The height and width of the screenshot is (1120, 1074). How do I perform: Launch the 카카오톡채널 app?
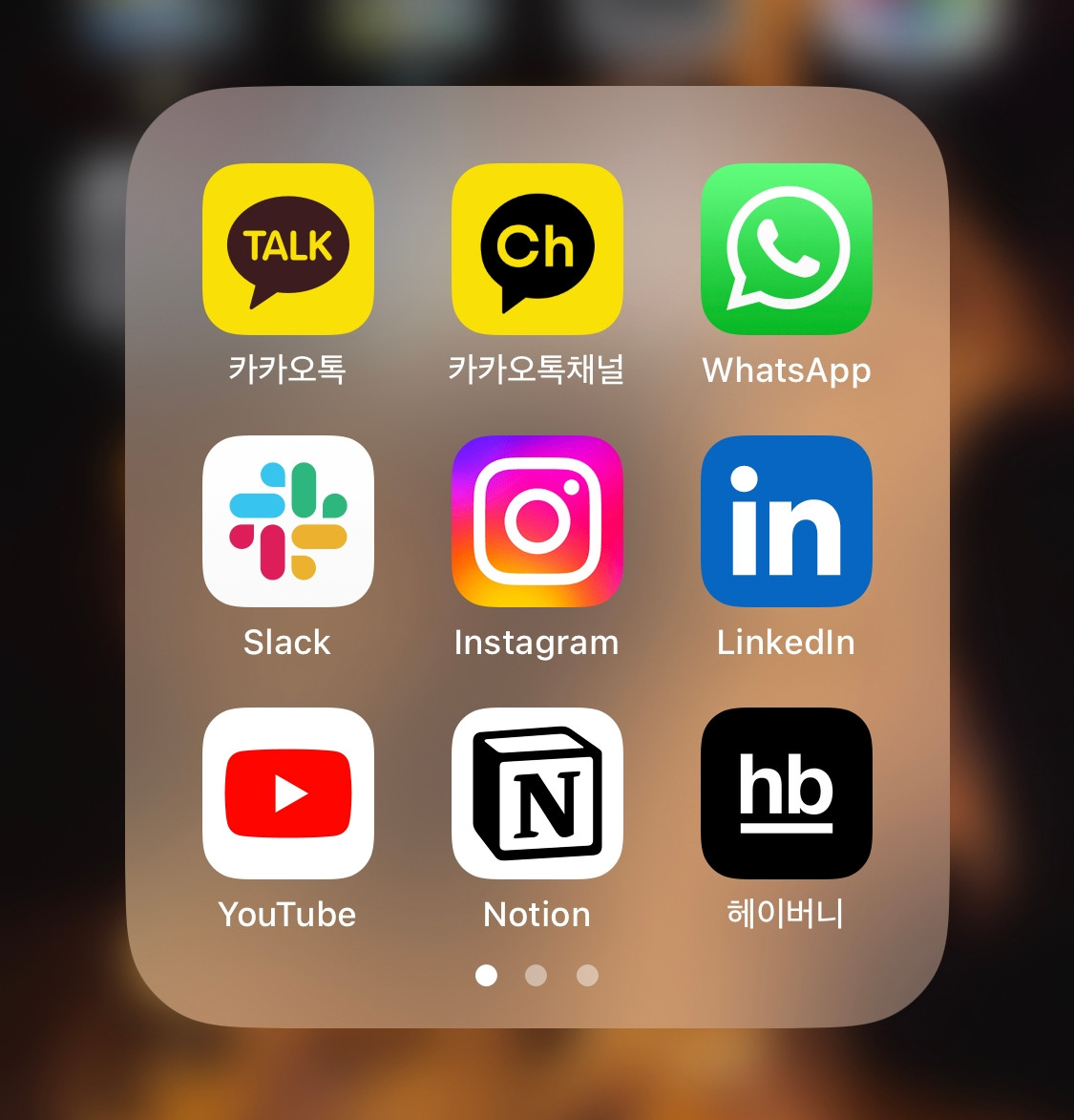pyautogui.click(x=537, y=248)
